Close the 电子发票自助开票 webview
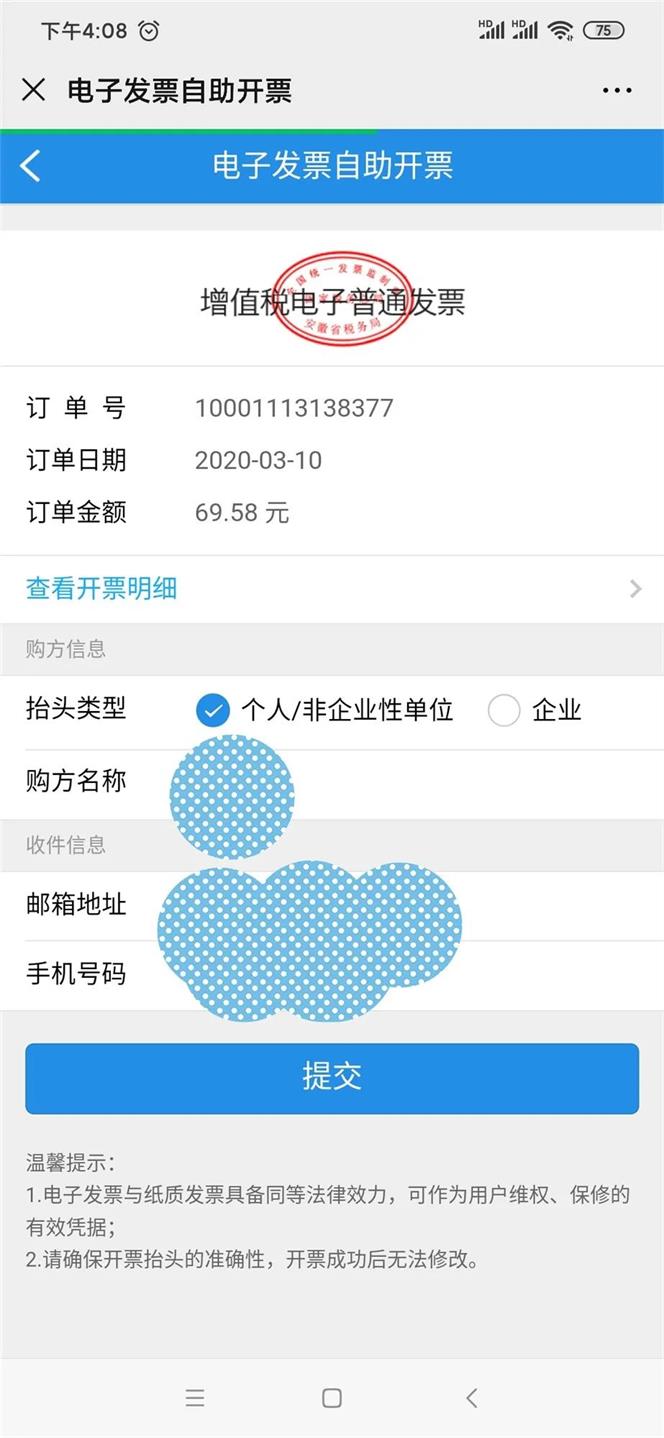 (33, 90)
